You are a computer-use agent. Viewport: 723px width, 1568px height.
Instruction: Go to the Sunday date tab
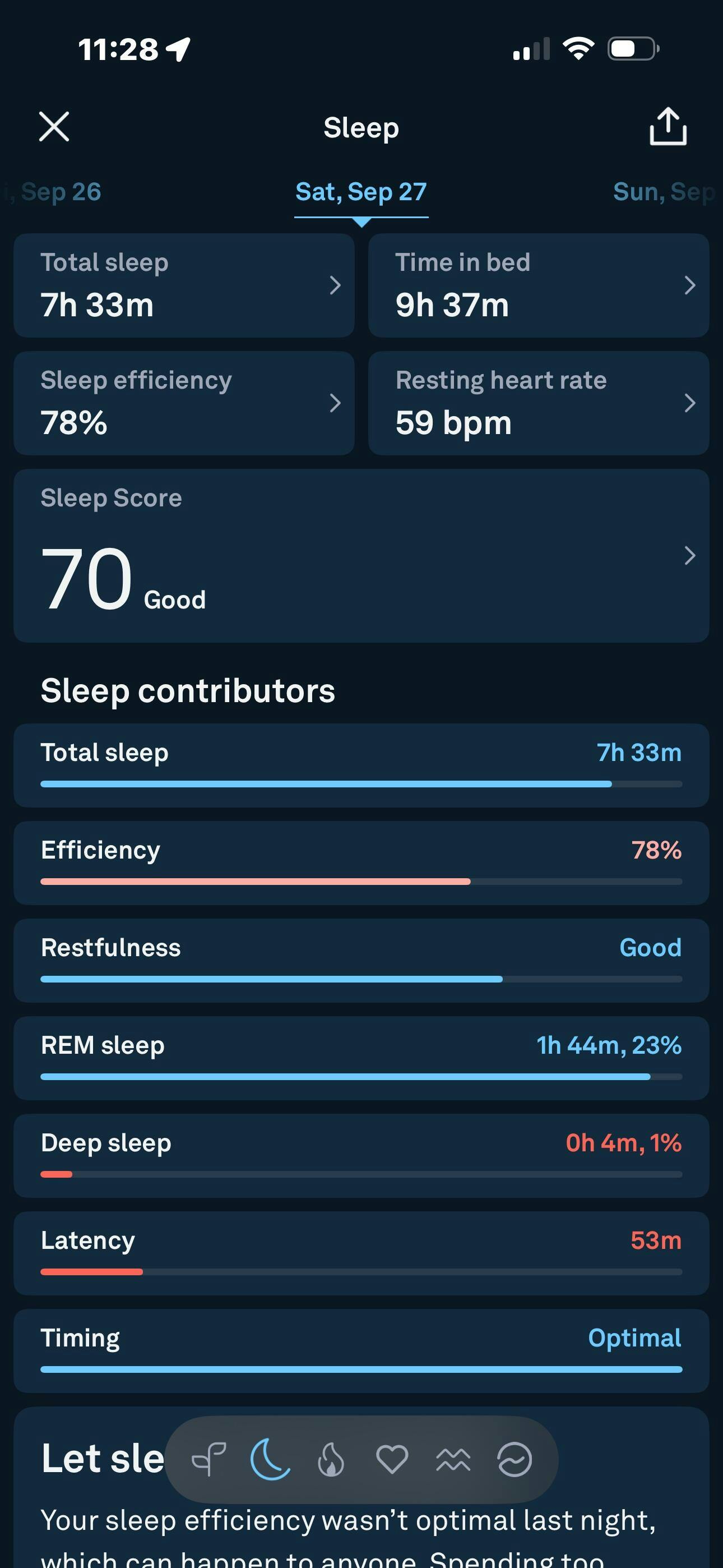664,192
